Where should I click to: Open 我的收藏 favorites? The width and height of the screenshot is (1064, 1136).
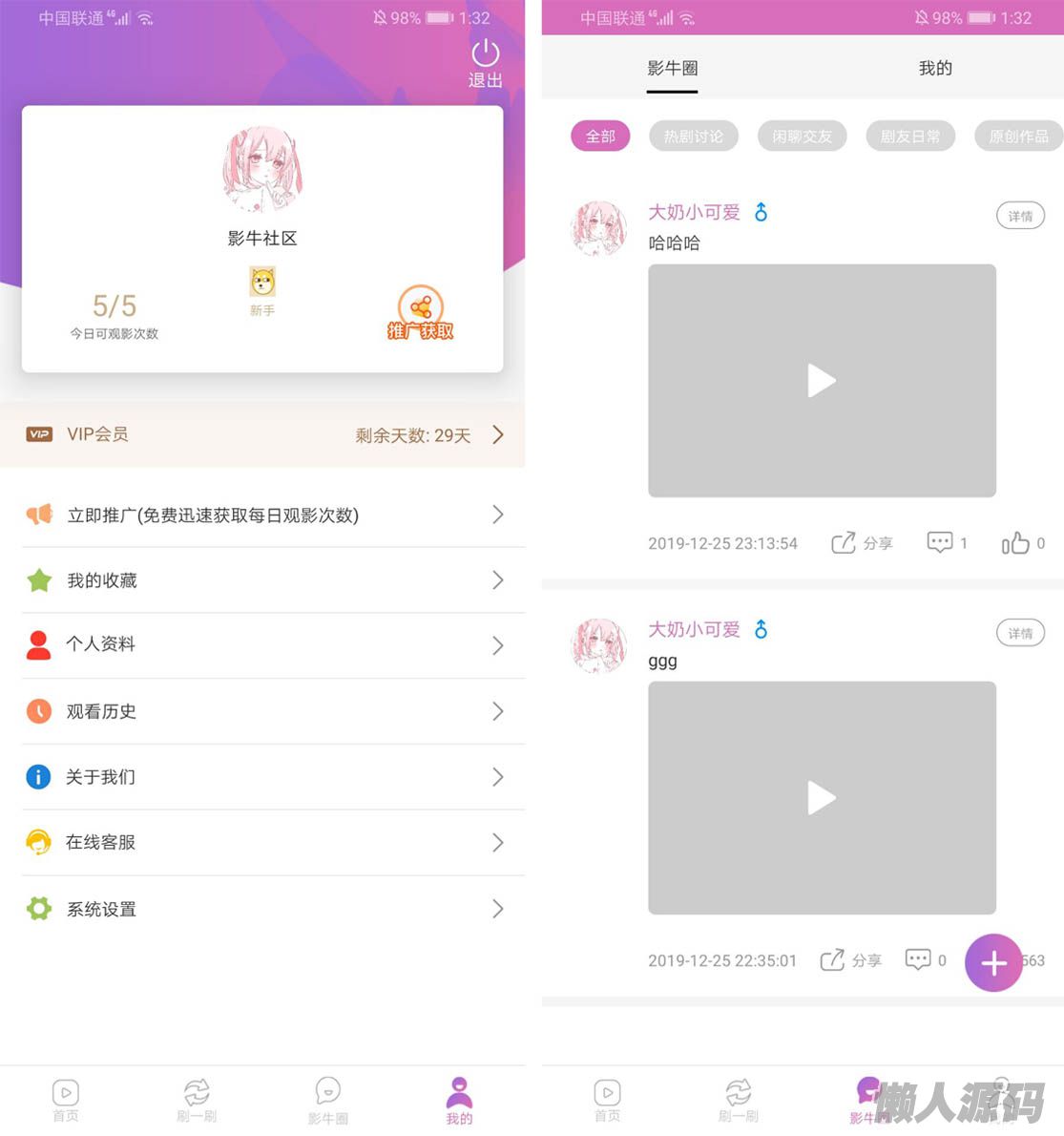pos(262,580)
